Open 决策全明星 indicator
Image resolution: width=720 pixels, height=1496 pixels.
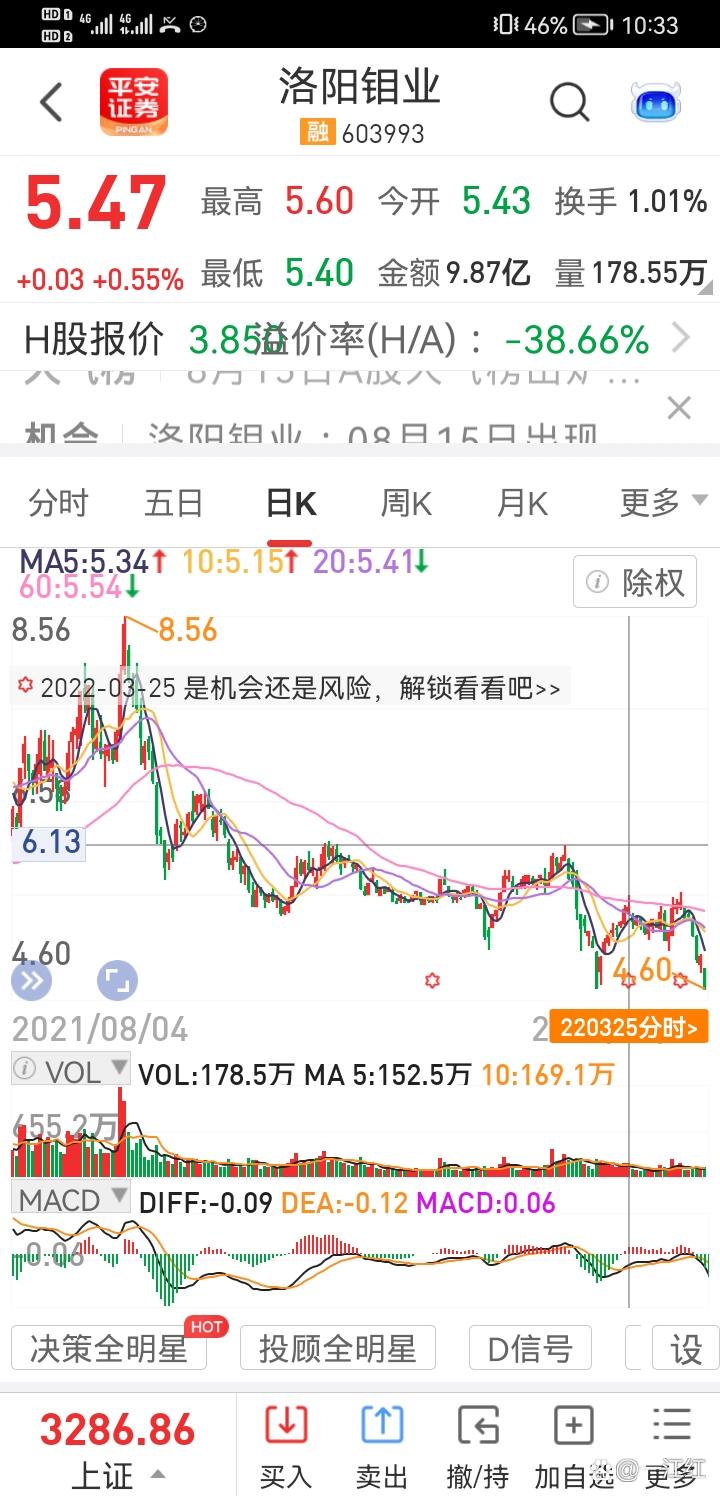click(110, 1348)
